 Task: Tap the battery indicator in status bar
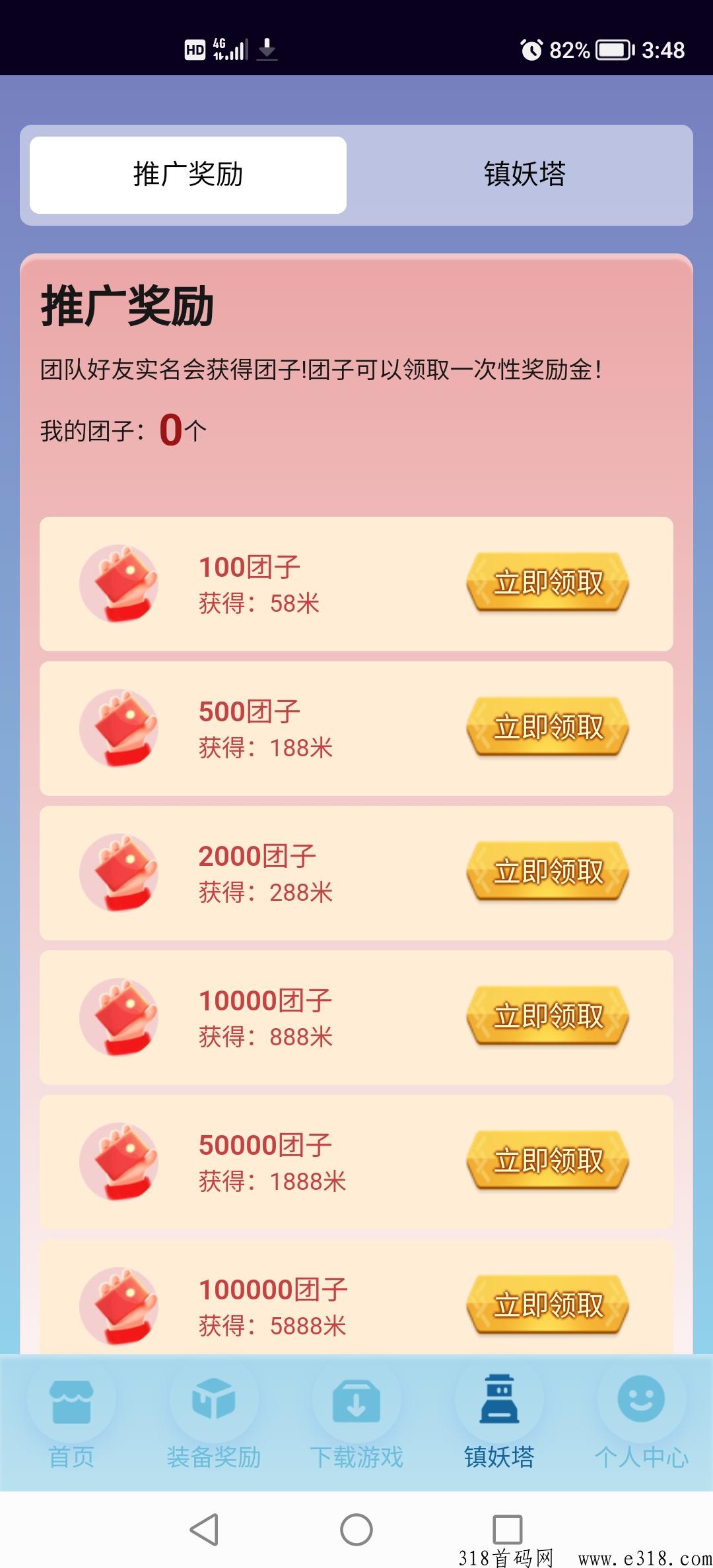coord(614,48)
